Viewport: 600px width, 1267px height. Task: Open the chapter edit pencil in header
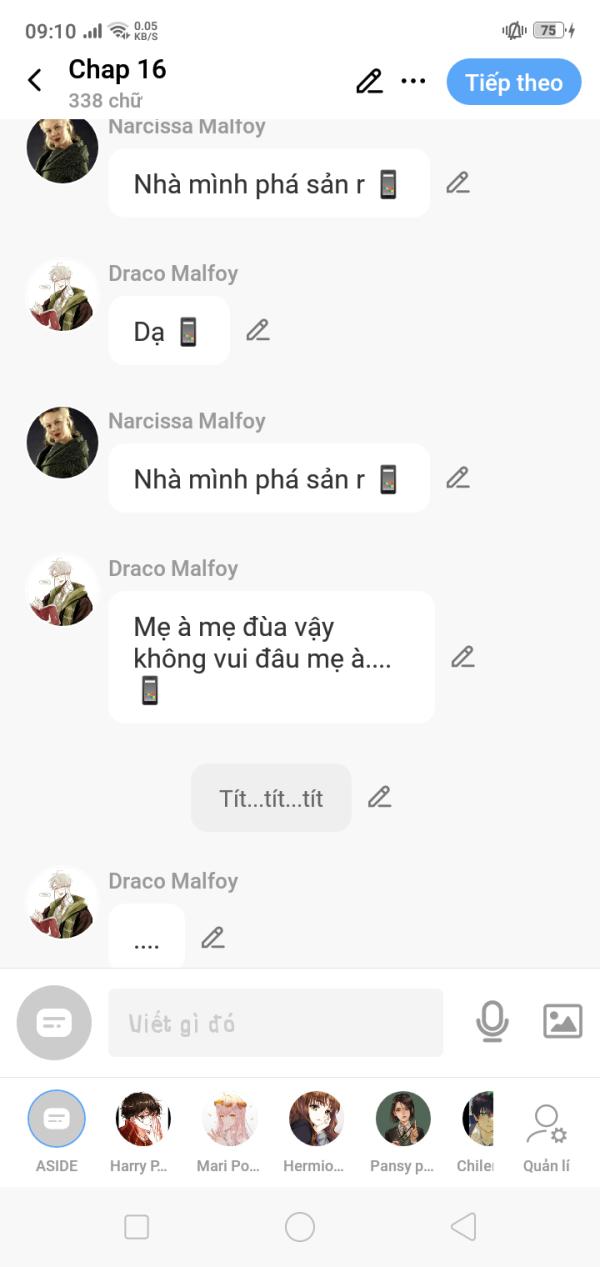pyautogui.click(x=369, y=82)
